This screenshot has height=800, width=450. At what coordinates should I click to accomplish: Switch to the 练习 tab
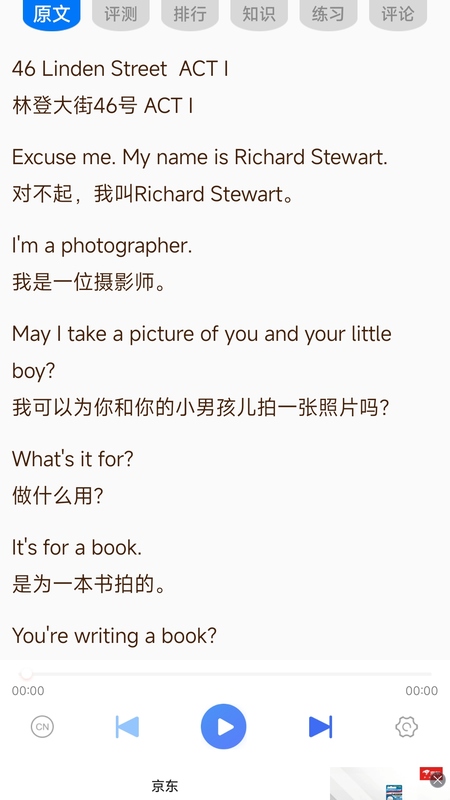tap(328, 14)
